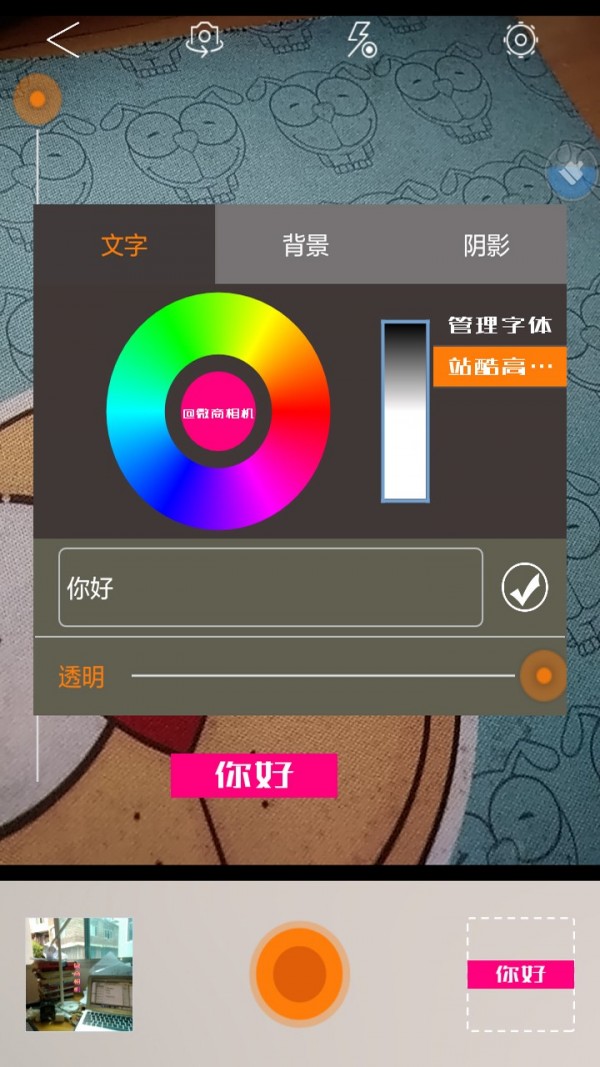Open 管理字体 font management
The width and height of the screenshot is (600, 1067).
point(499,325)
